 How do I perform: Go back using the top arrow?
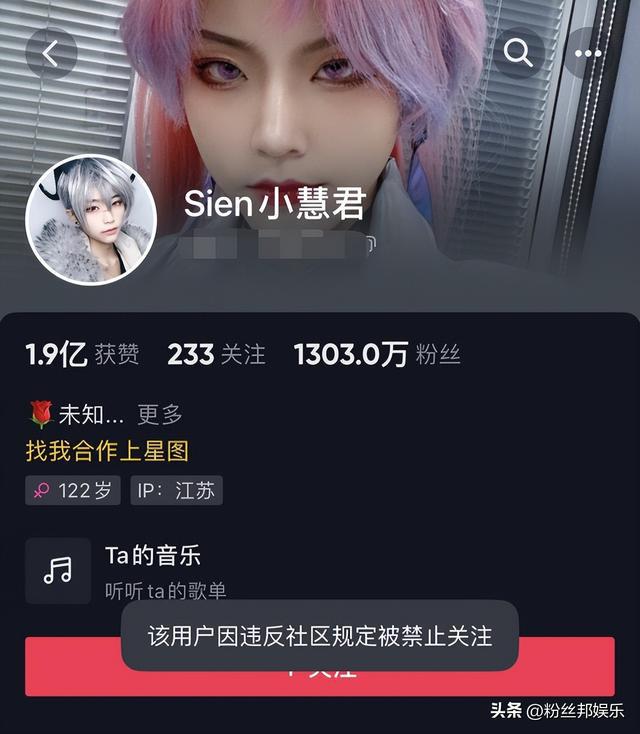[x=51, y=54]
